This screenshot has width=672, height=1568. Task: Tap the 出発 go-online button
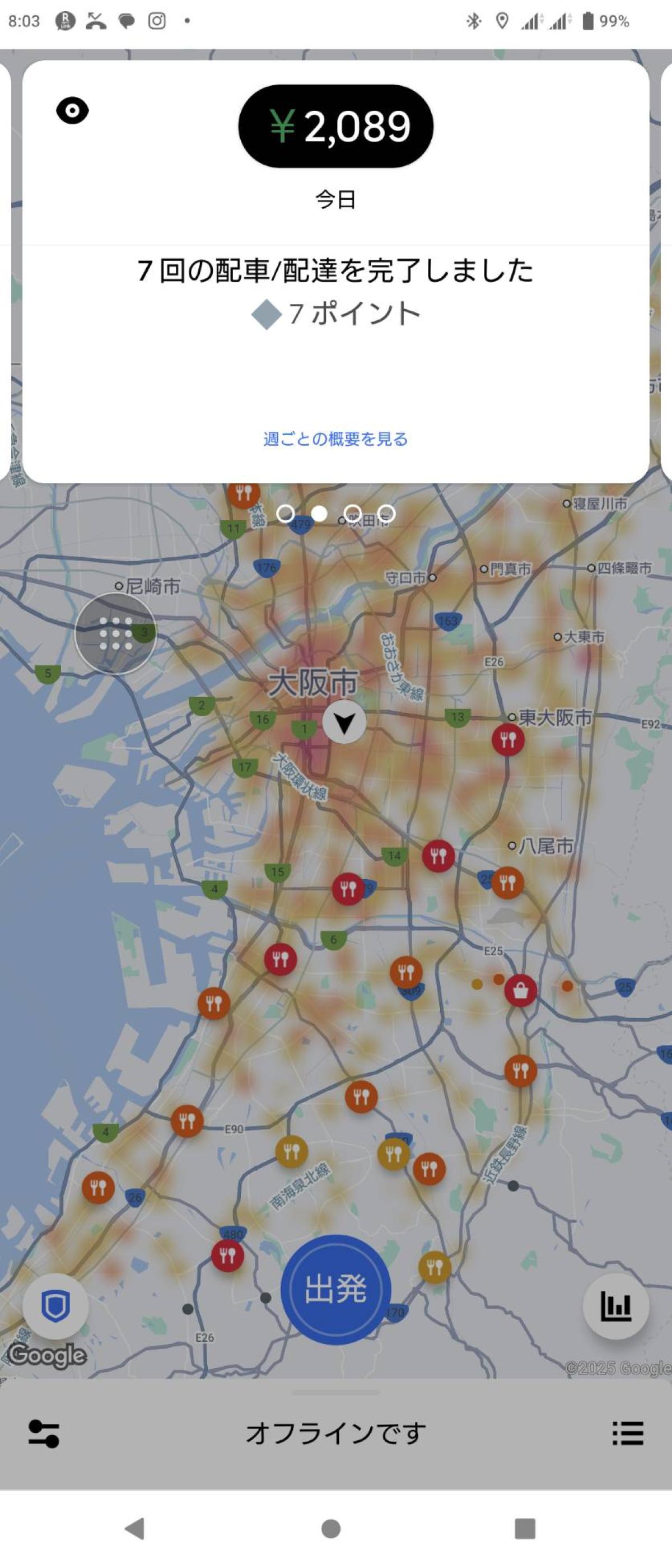point(335,1289)
